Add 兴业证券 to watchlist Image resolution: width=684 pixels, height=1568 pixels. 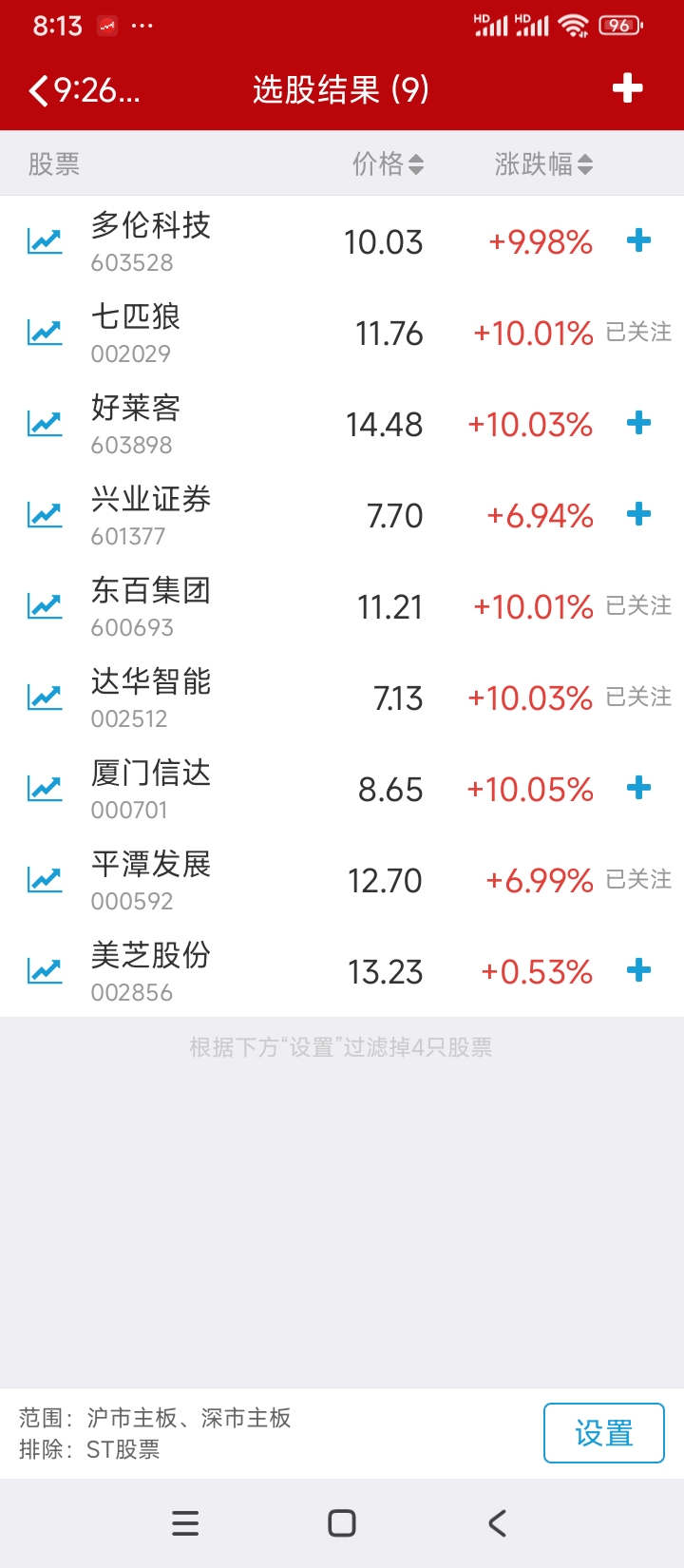[x=639, y=514]
